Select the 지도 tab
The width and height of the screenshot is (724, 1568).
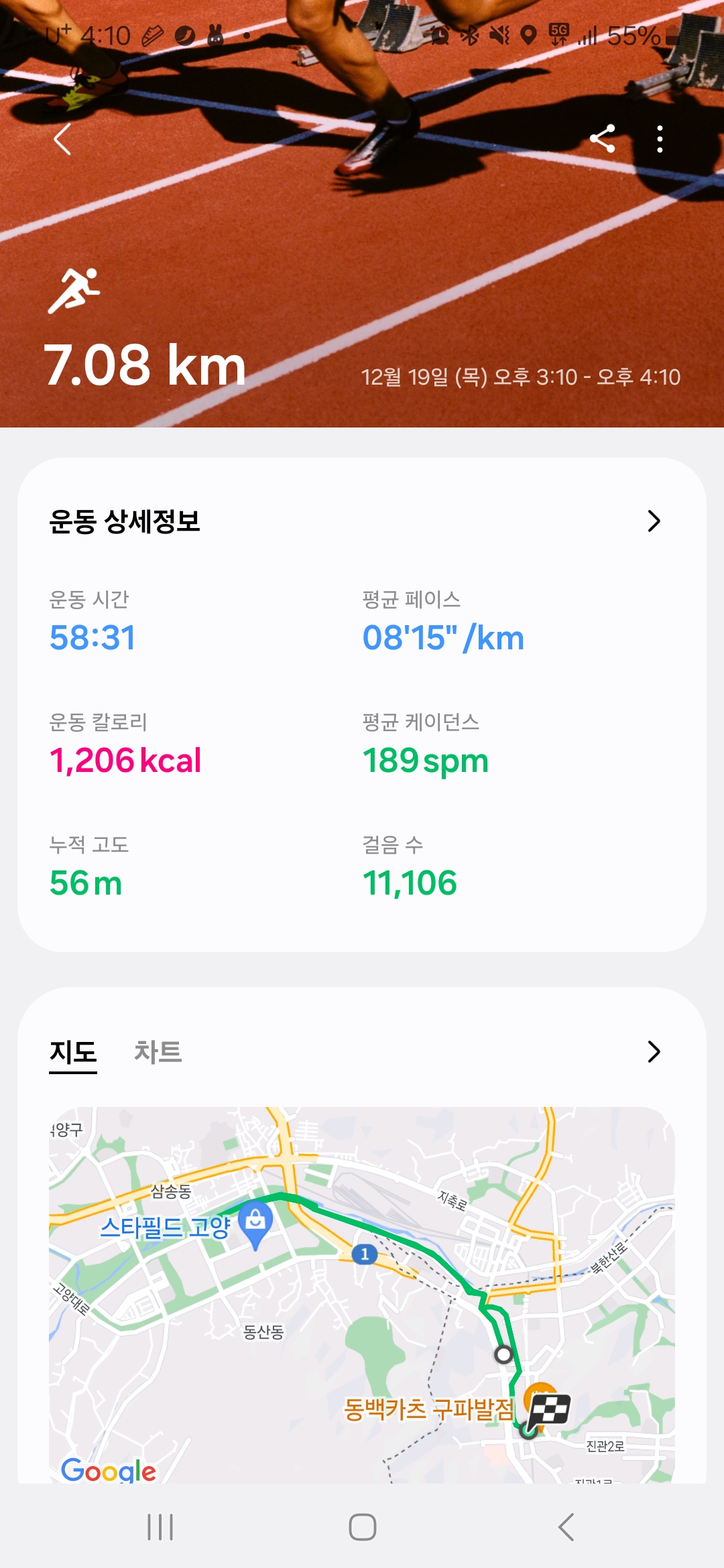tap(73, 1052)
